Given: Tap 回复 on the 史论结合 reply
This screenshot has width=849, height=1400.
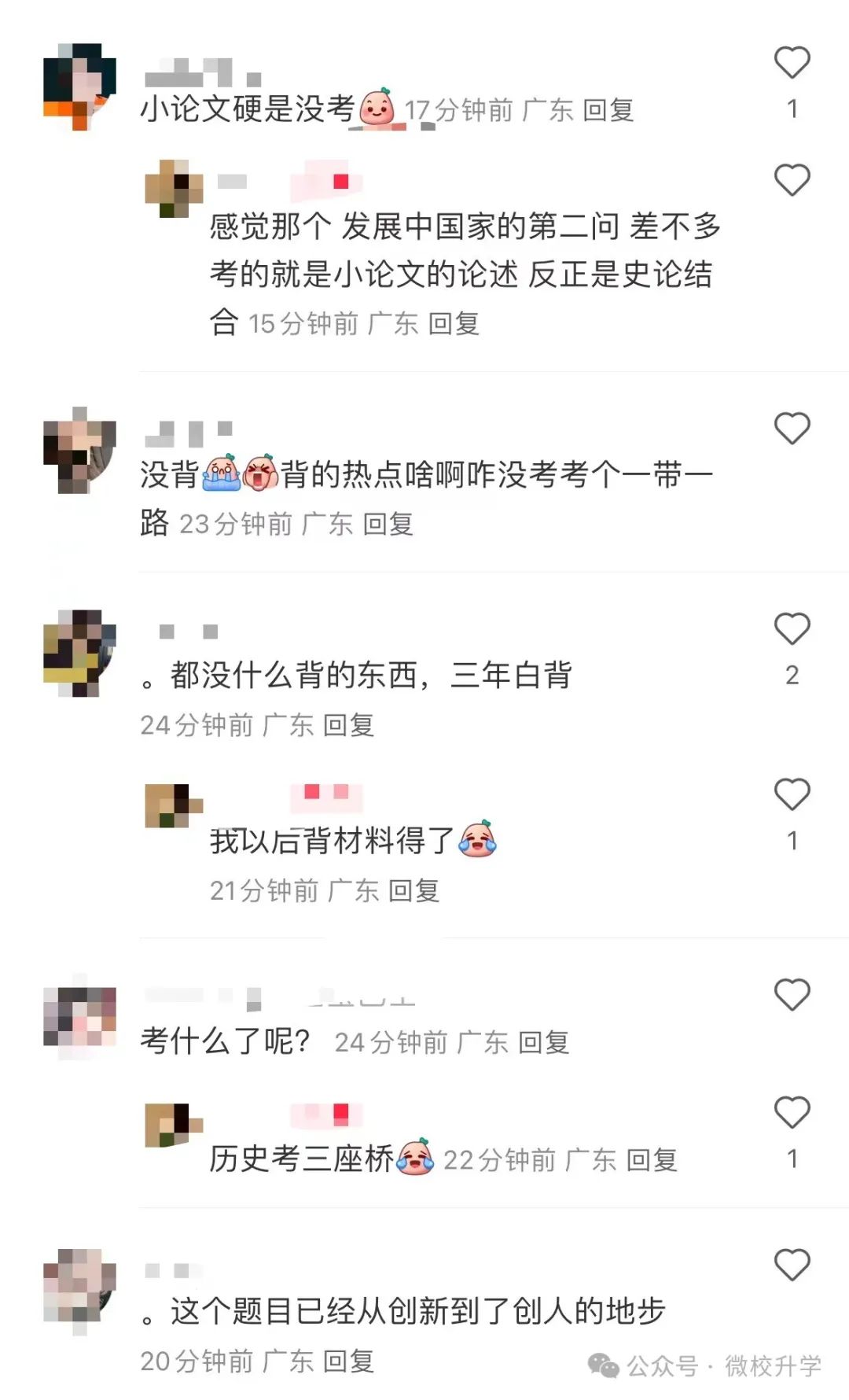Looking at the screenshot, I should (x=454, y=323).
